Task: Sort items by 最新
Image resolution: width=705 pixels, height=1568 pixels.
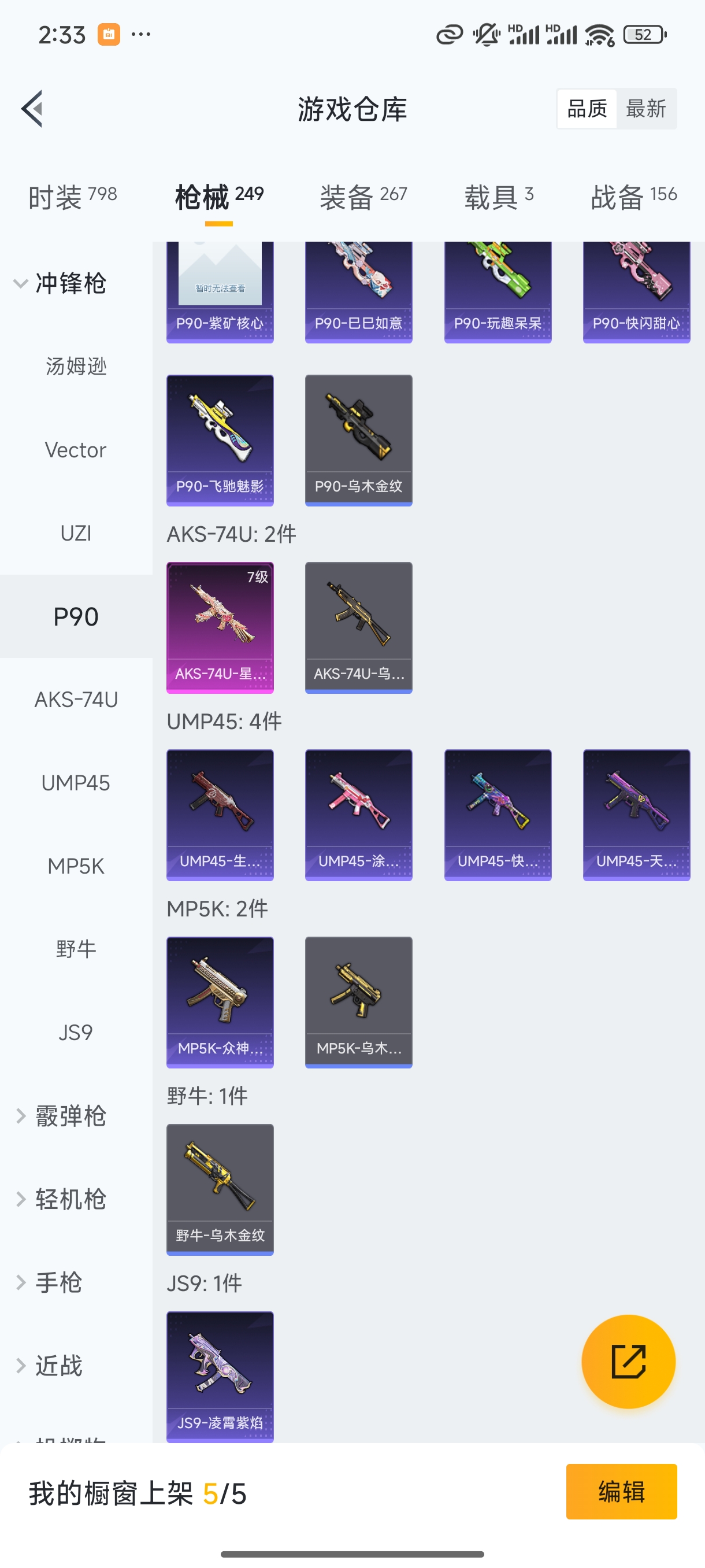Action: (x=645, y=109)
